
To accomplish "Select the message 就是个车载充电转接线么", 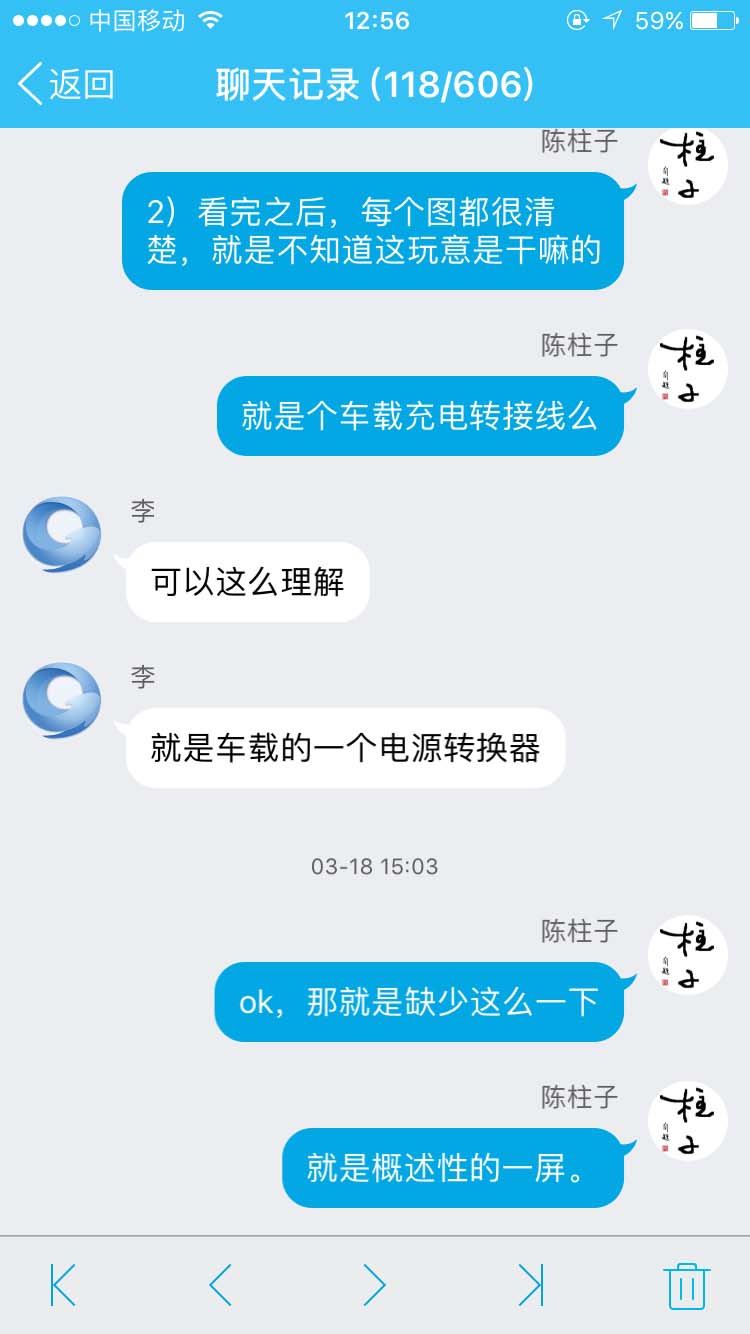I will [420, 416].
